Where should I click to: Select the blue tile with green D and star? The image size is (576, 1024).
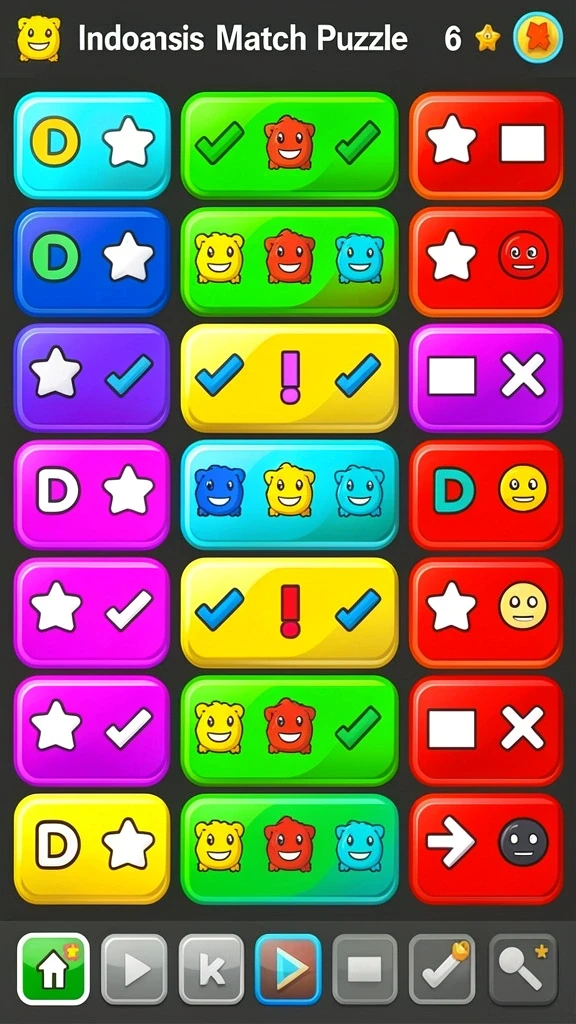pyautogui.click(x=92, y=261)
